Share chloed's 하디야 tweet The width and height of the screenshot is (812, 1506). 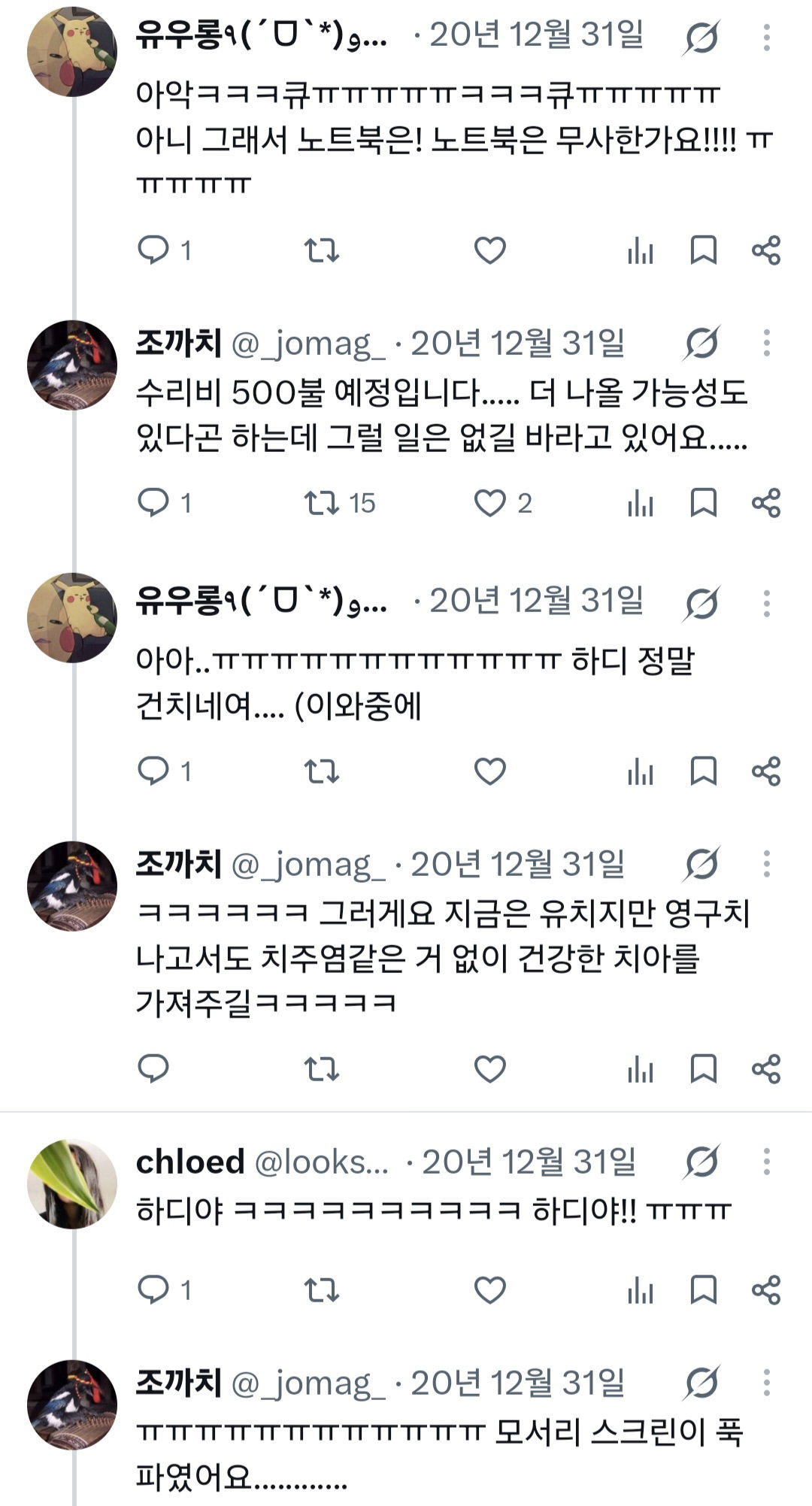click(x=766, y=1290)
